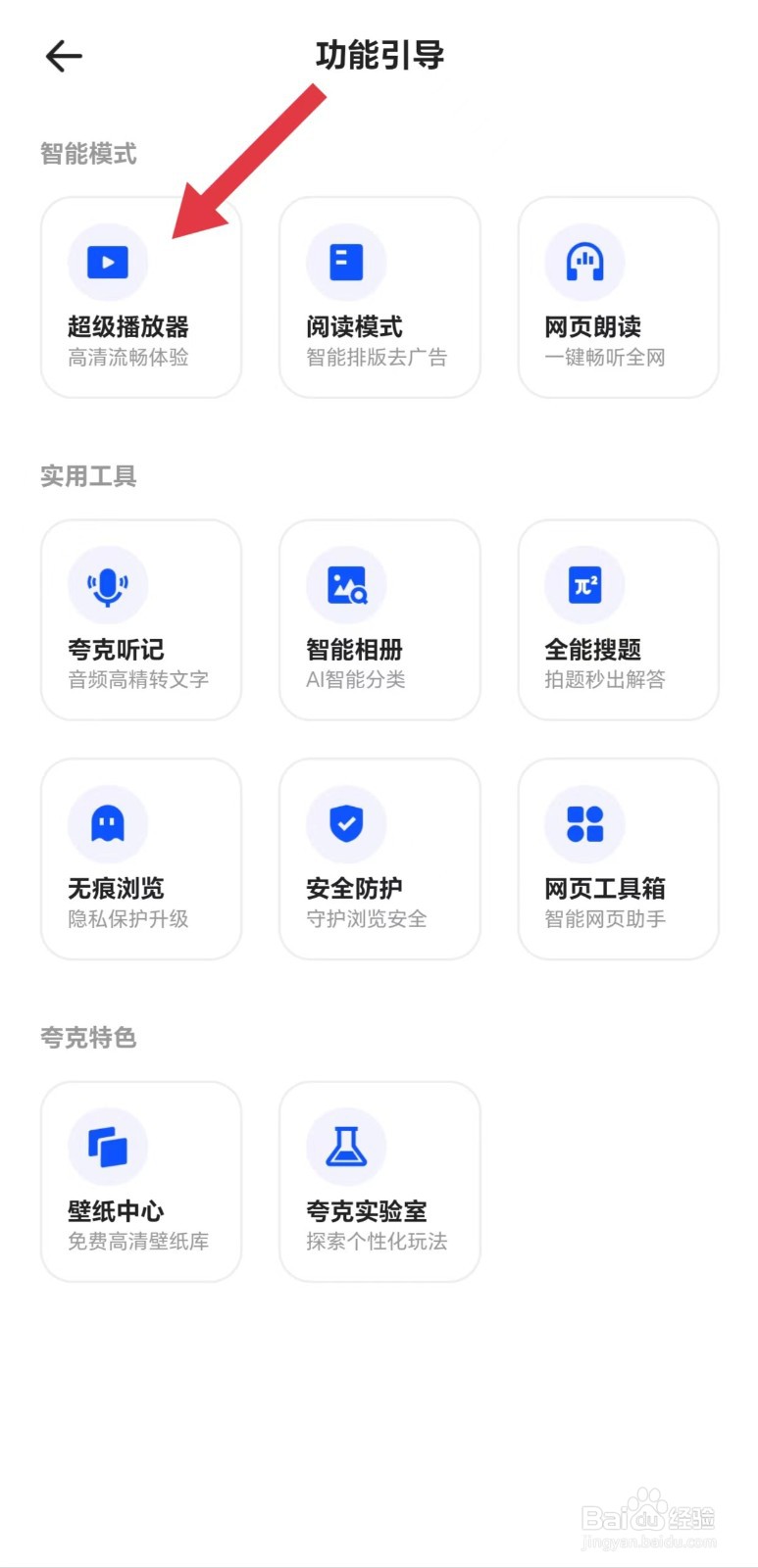This screenshot has height=1568, width=758.
Task: Select the 网页朗读 card
Action: pos(618,298)
